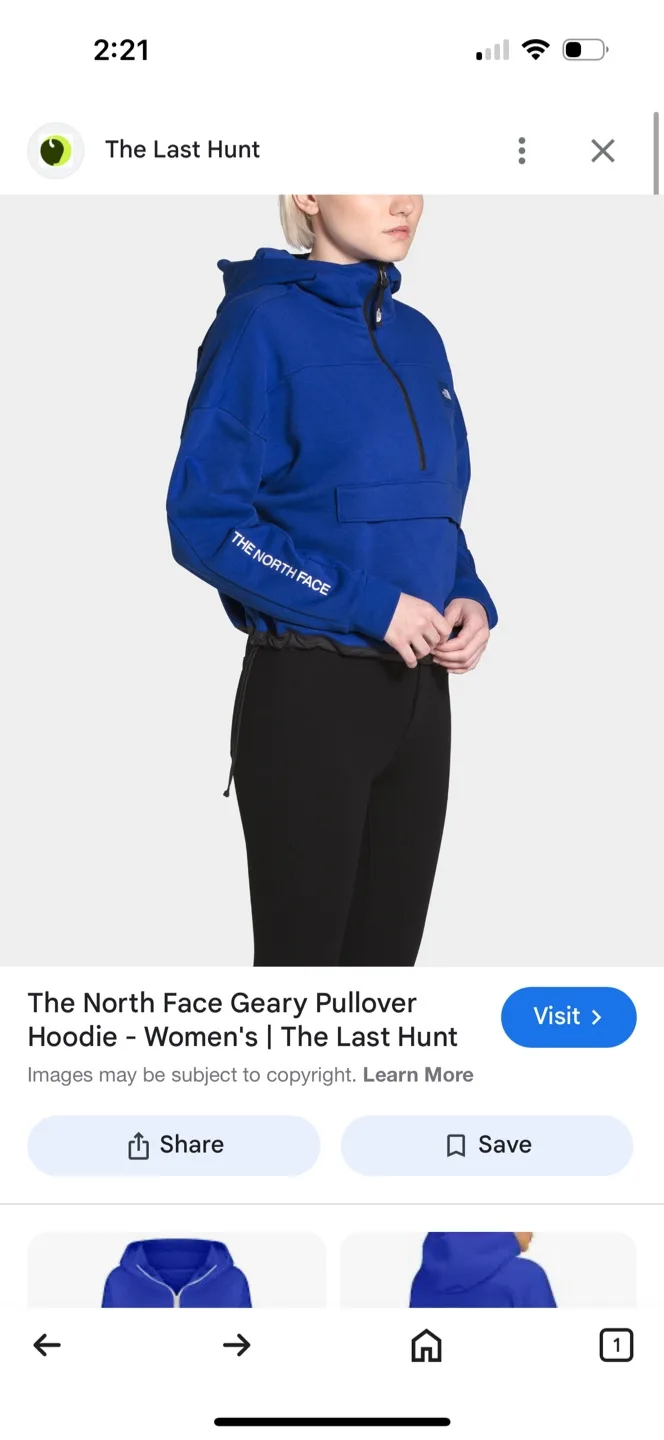This screenshot has width=664, height=1440.
Task: Go to the browser home page
Action: 426,1345
